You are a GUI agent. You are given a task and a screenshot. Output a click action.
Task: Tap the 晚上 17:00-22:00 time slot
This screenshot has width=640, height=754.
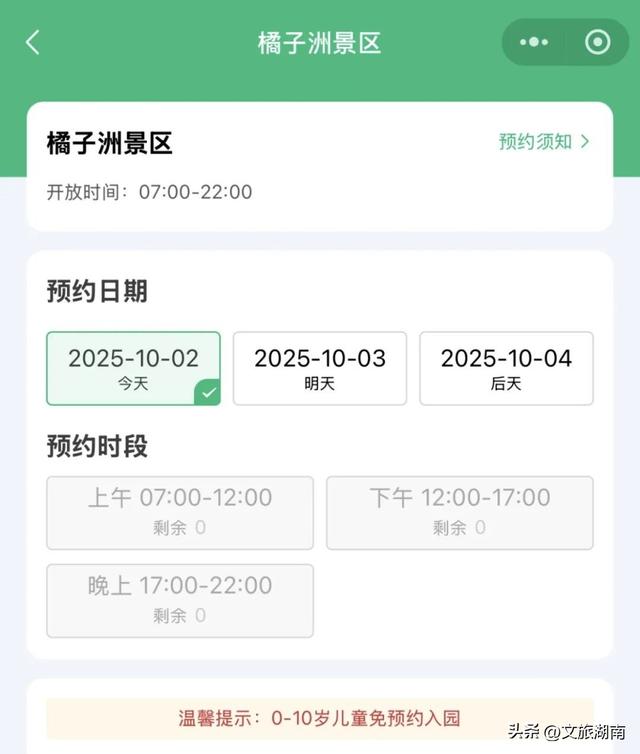tap(180, 600)
